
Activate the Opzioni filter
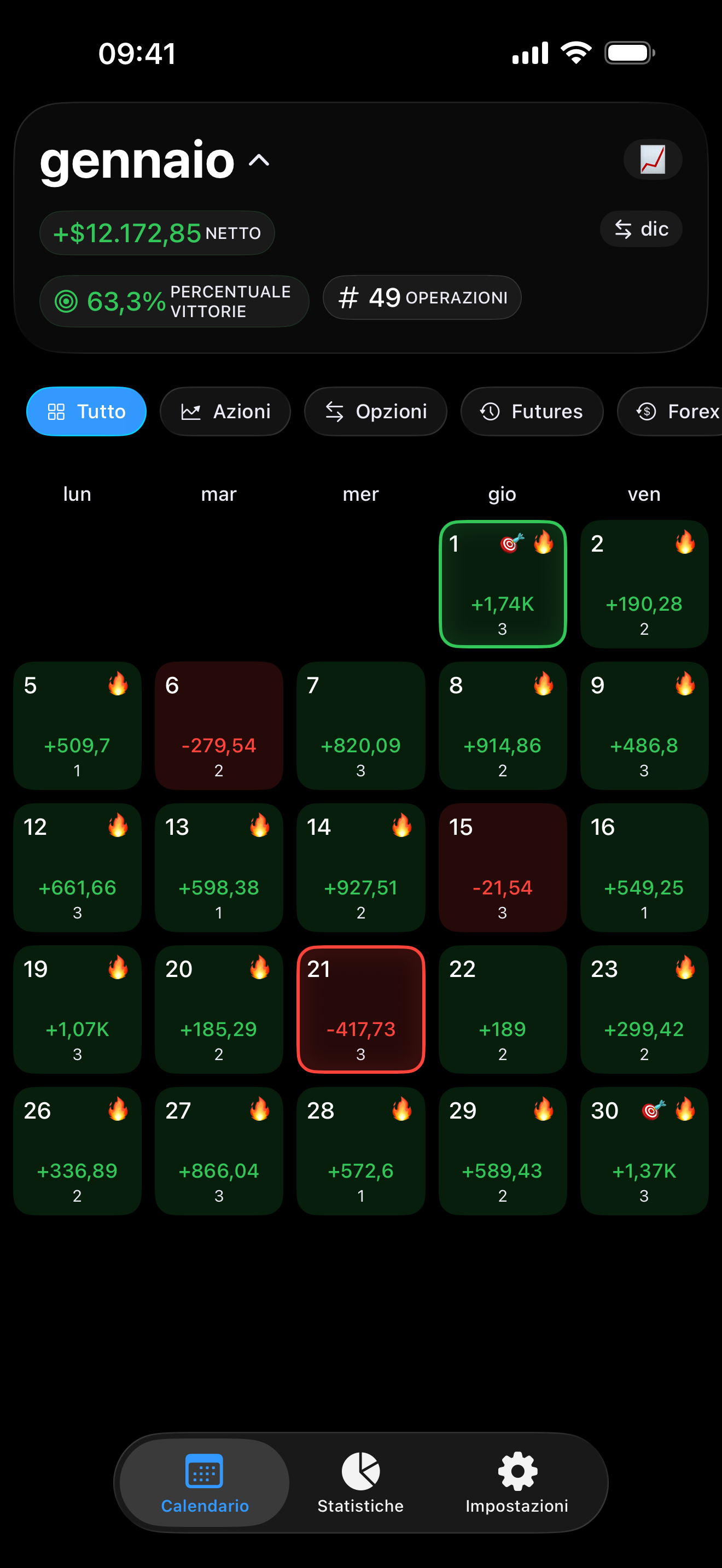pos(376,412)
